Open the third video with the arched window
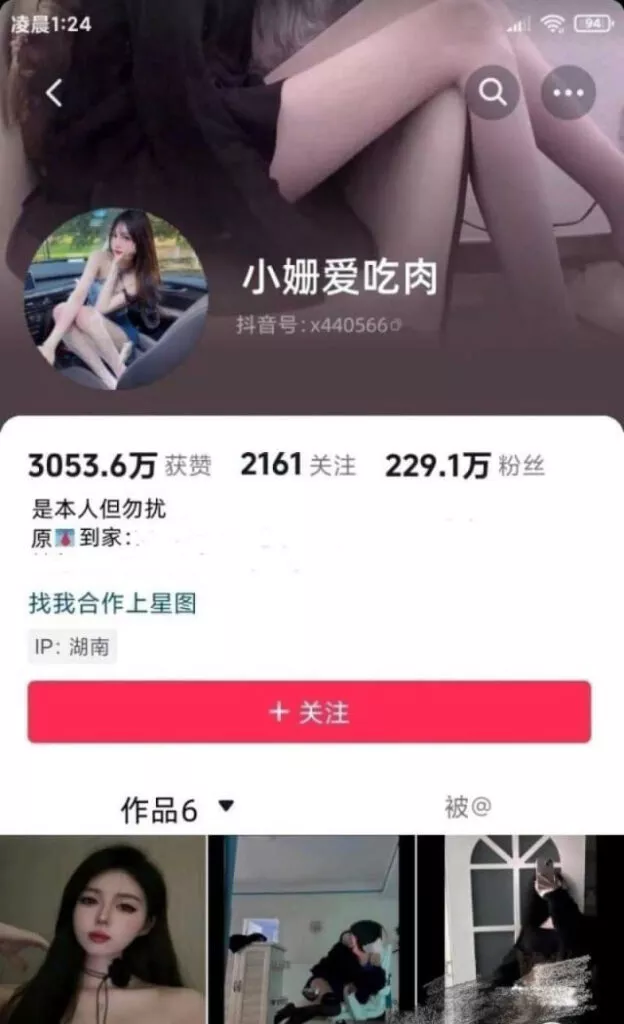The width and height of the screenshot is (624, 1024). pos(519,929)
